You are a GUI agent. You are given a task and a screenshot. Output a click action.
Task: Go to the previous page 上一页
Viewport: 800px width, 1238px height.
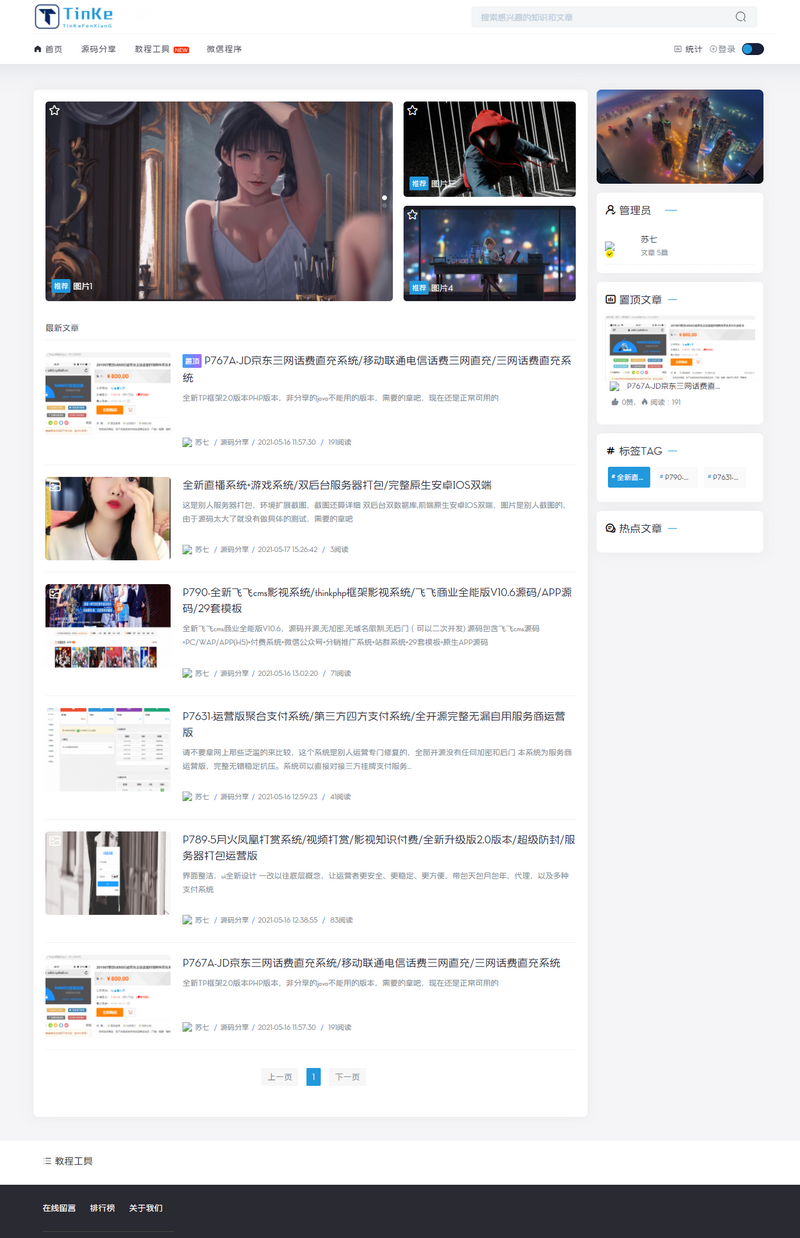click(280, 1077)
